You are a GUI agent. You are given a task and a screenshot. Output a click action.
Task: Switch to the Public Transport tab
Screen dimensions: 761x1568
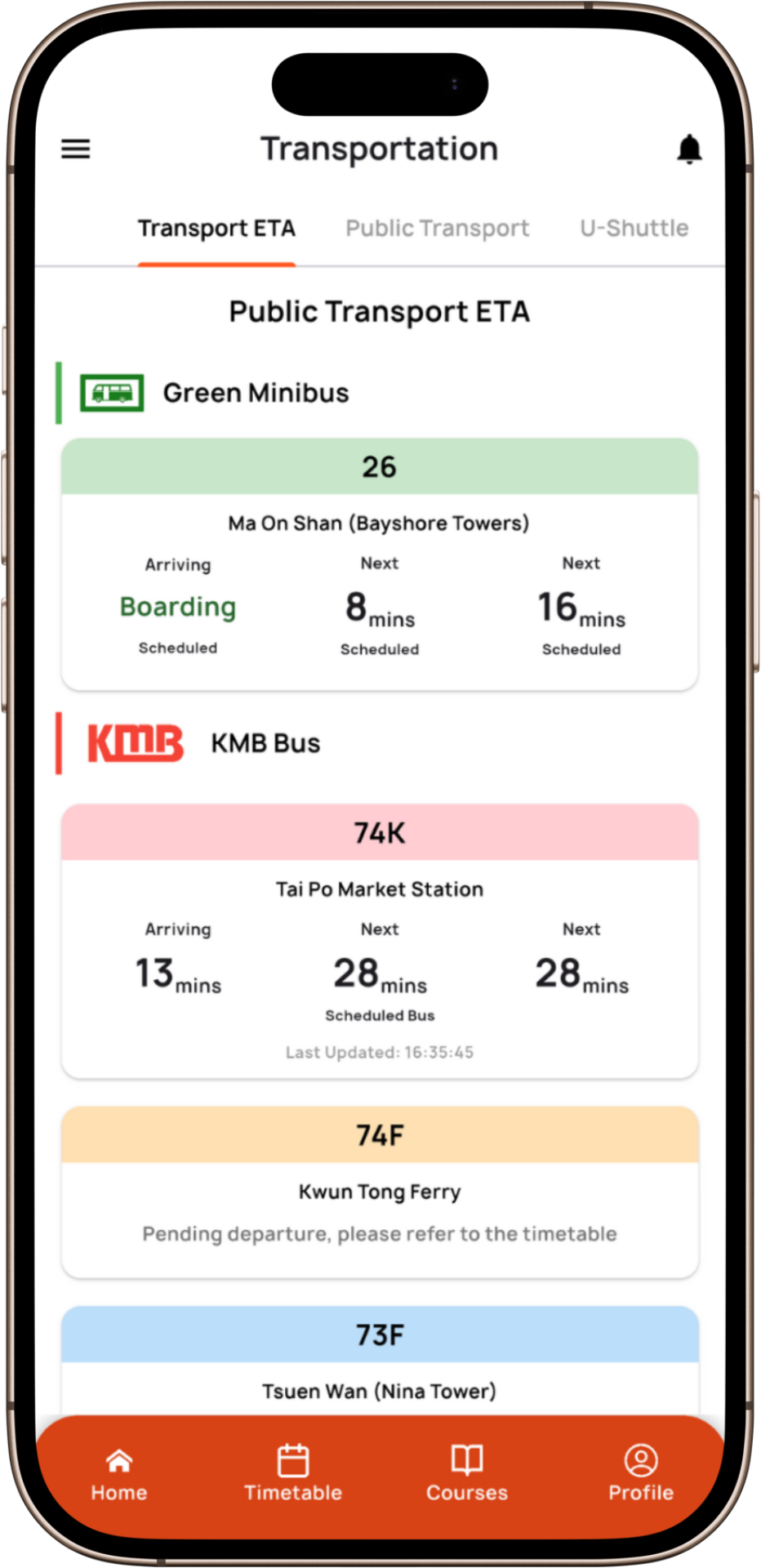tap(437, 229)
